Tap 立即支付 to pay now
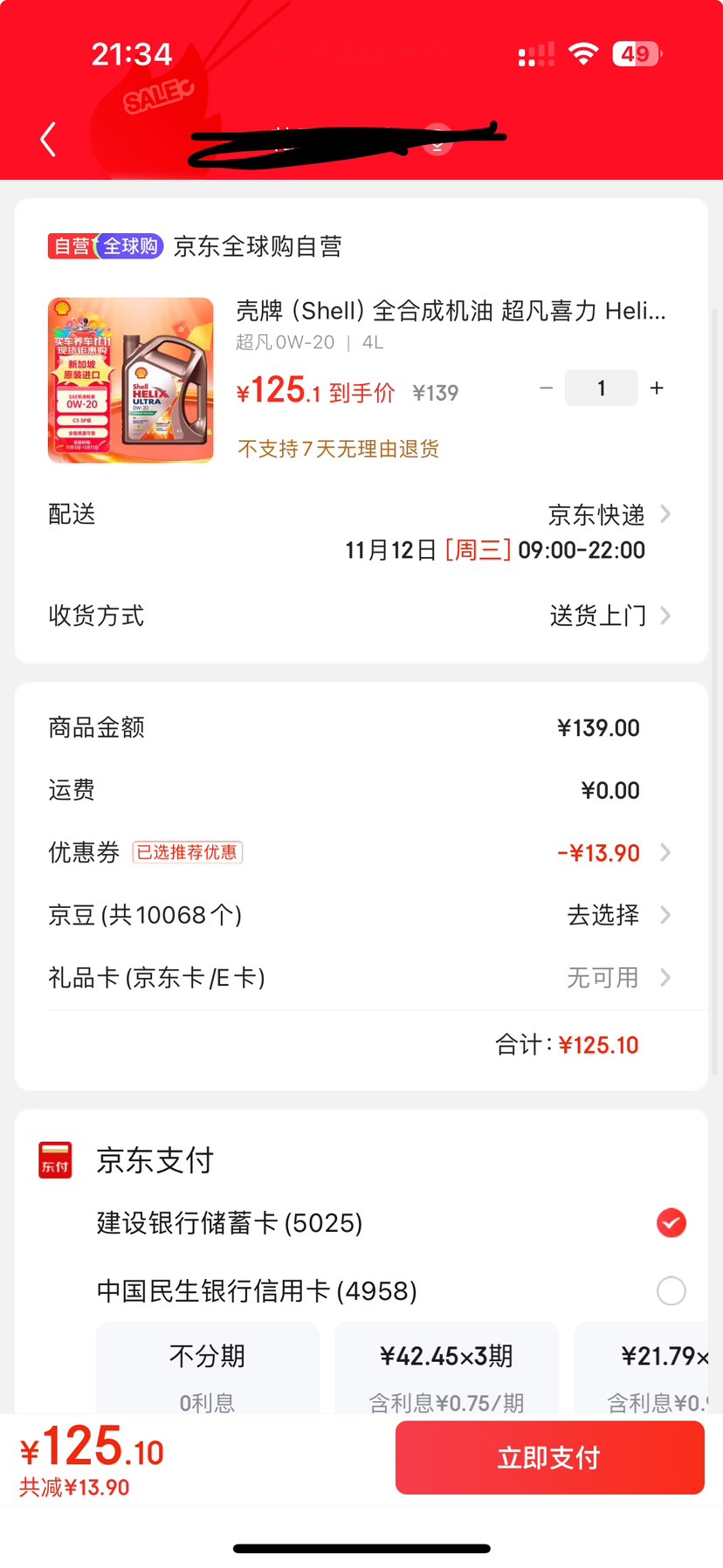This screenshot has height=1568, width=723. (x=549, y=1457)
